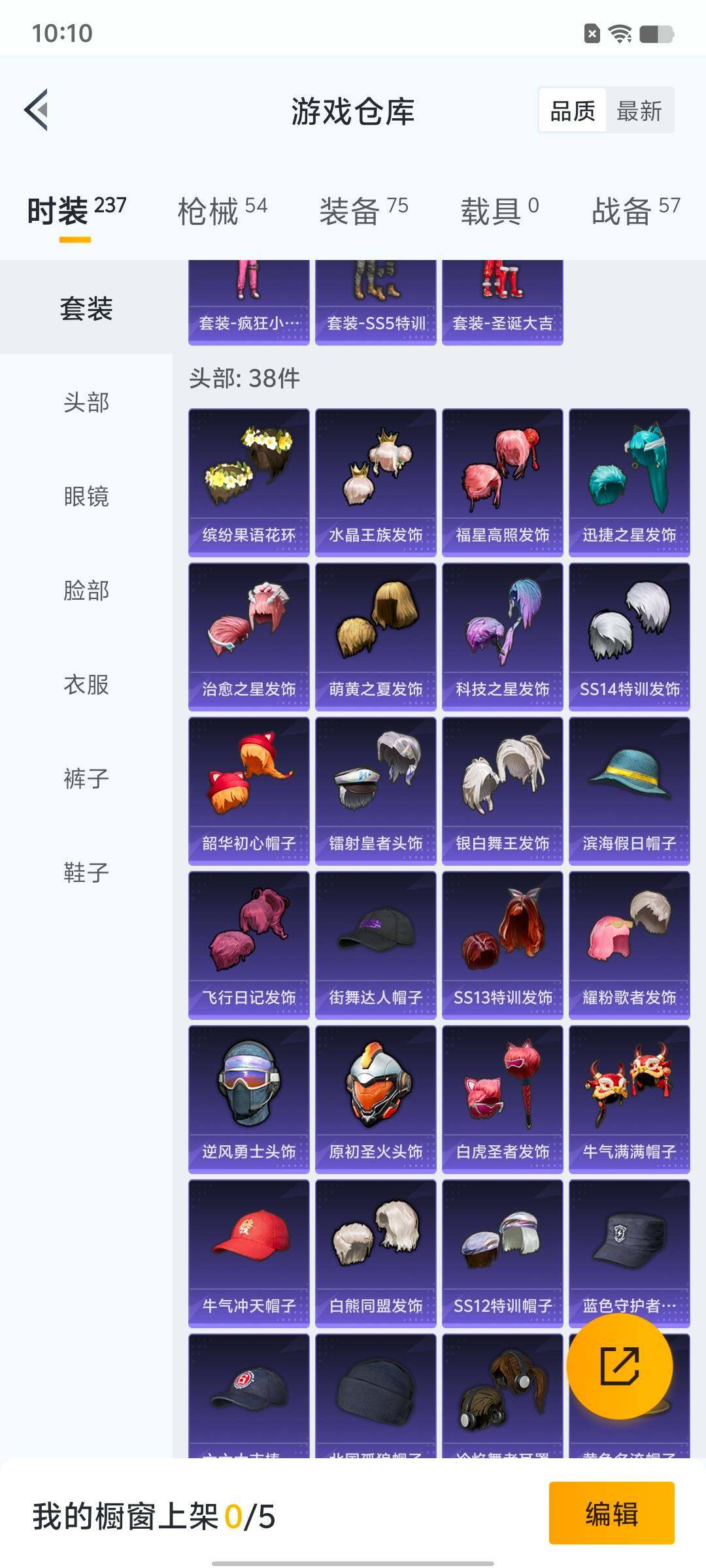Select 衣服 category
The height and width of the screenshot is (1568, 706).
coord(86,684)
